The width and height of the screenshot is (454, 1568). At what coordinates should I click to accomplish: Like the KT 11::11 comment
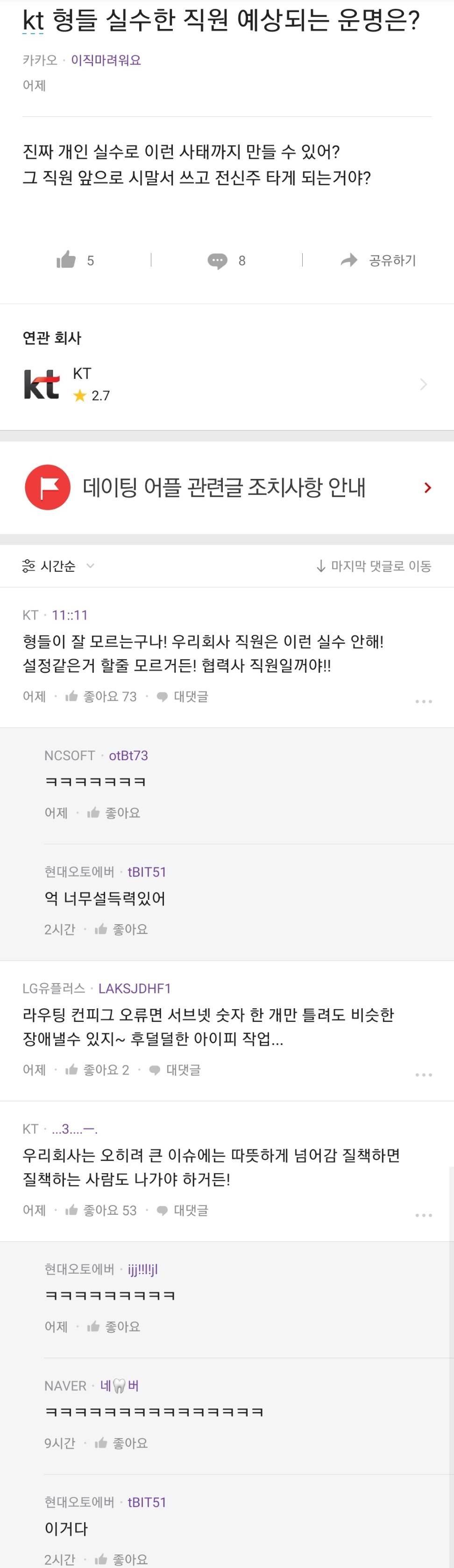pos(101,696)
